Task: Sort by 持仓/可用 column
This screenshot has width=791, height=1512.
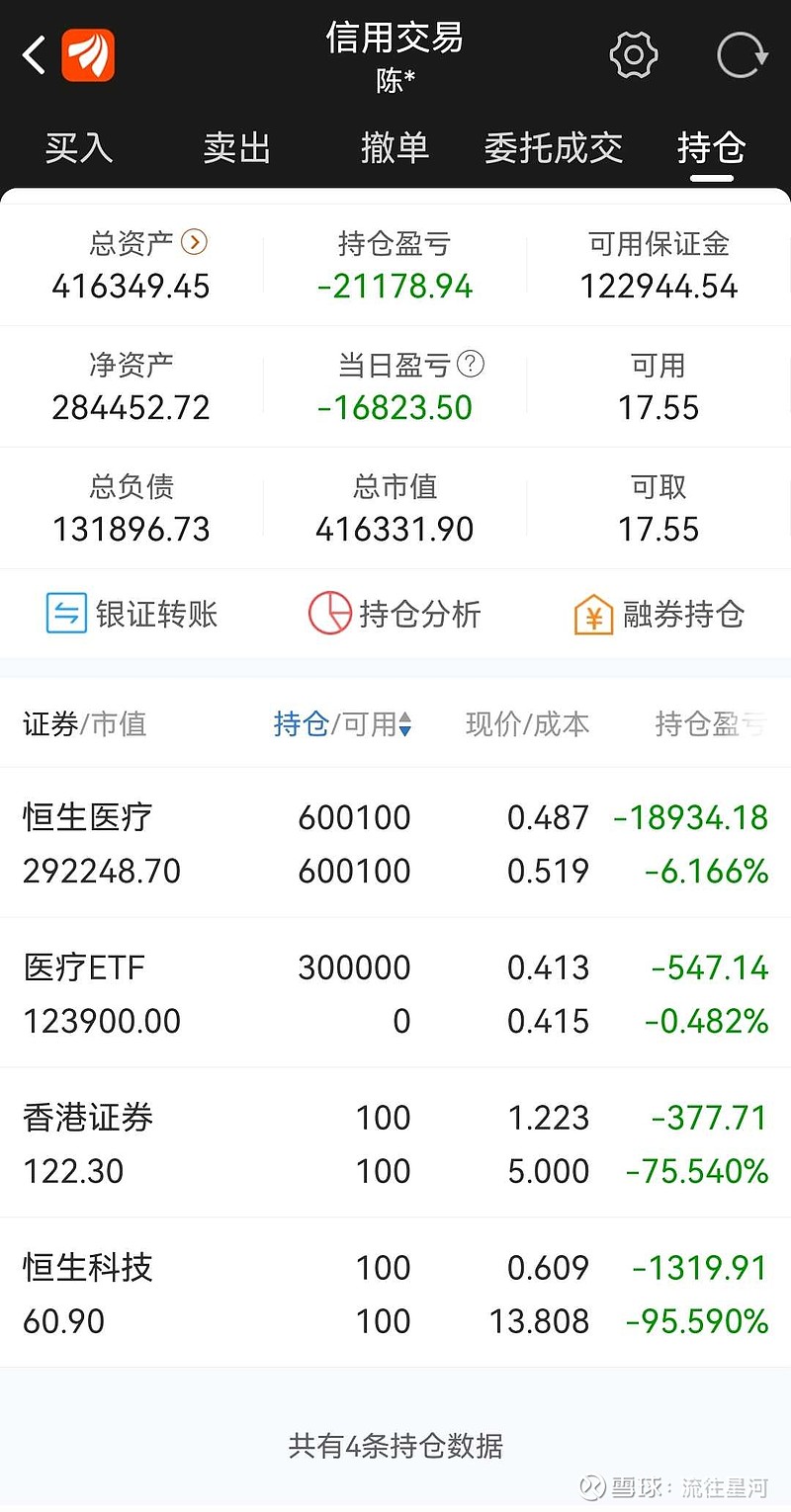Action: click(342, 724)
